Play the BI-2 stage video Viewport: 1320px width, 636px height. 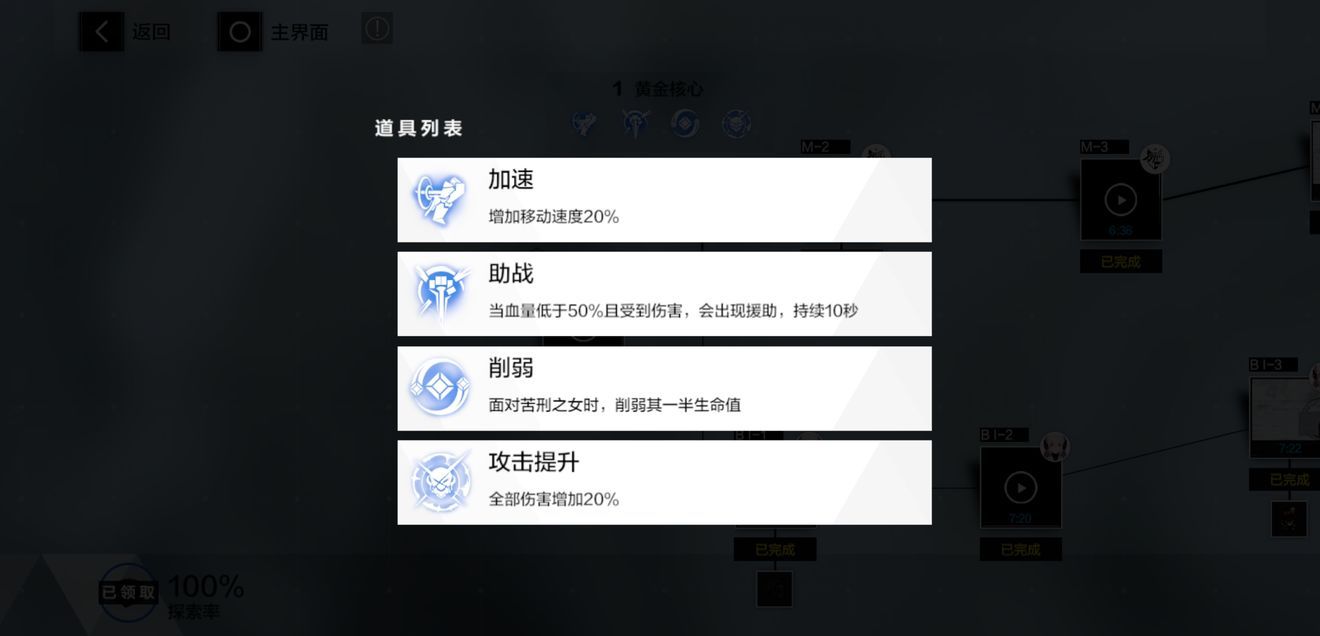pyautogui.click(x=1020, y=487)
